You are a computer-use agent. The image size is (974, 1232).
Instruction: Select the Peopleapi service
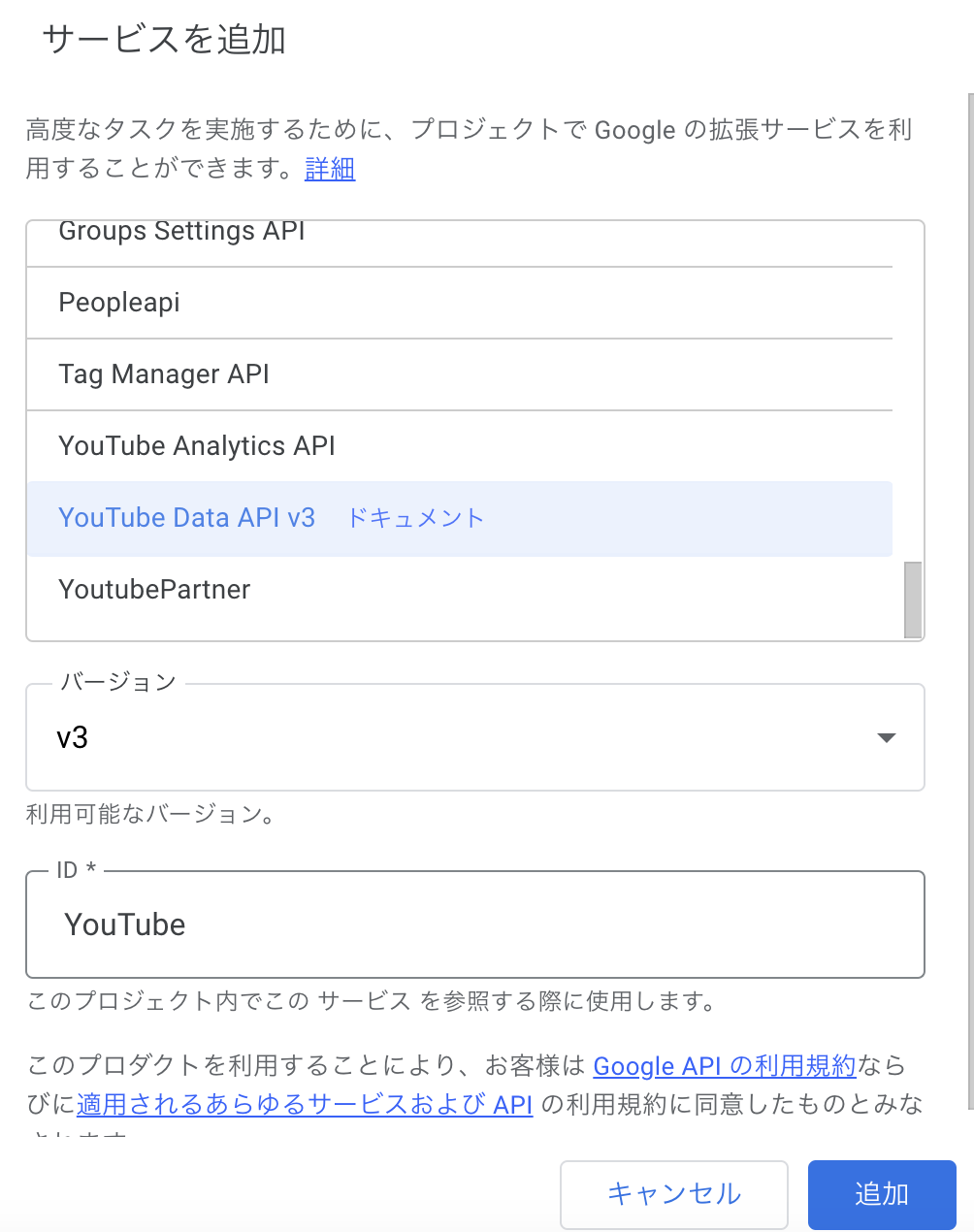[118, 303]
